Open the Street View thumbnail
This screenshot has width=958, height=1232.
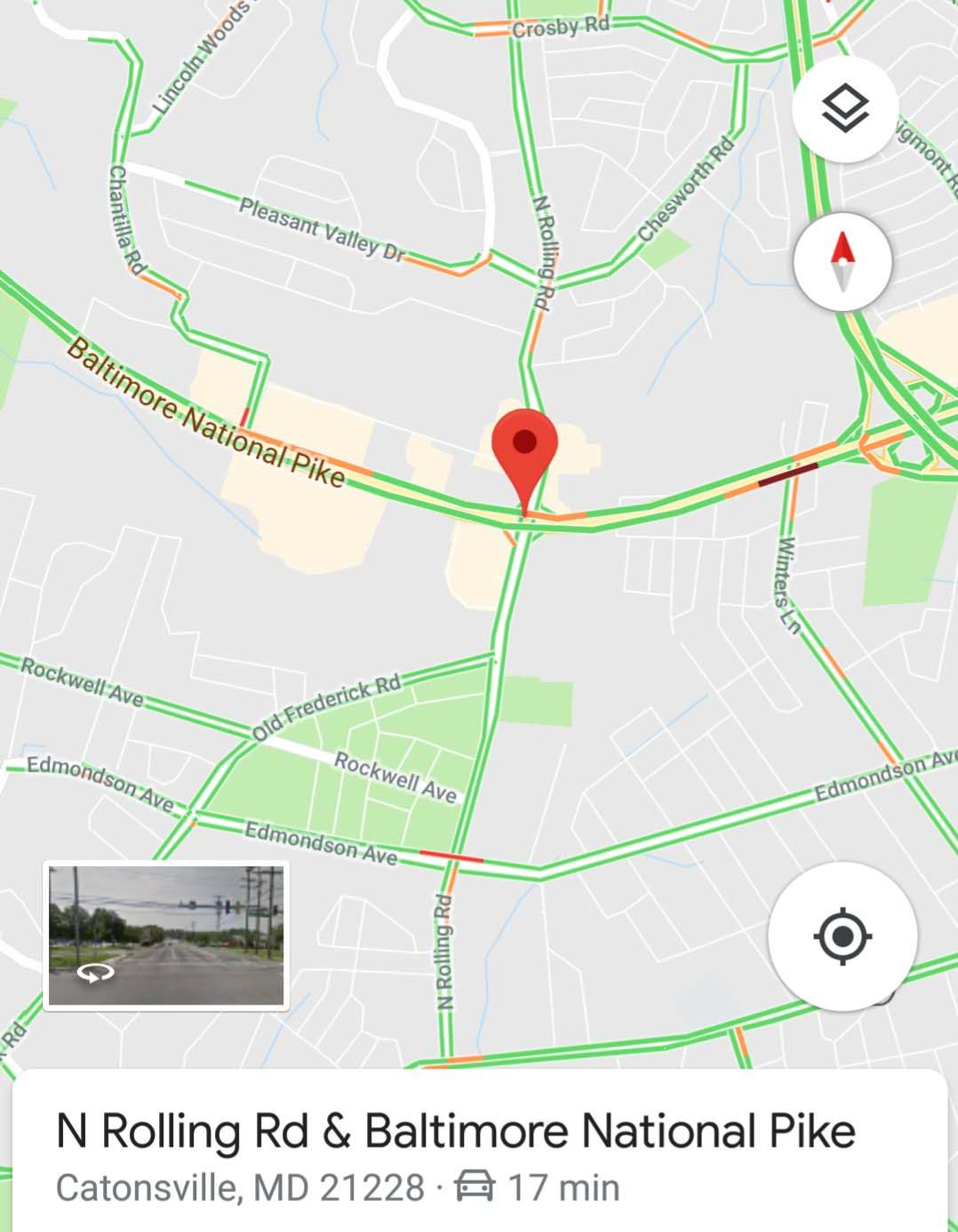click(166, 935)
